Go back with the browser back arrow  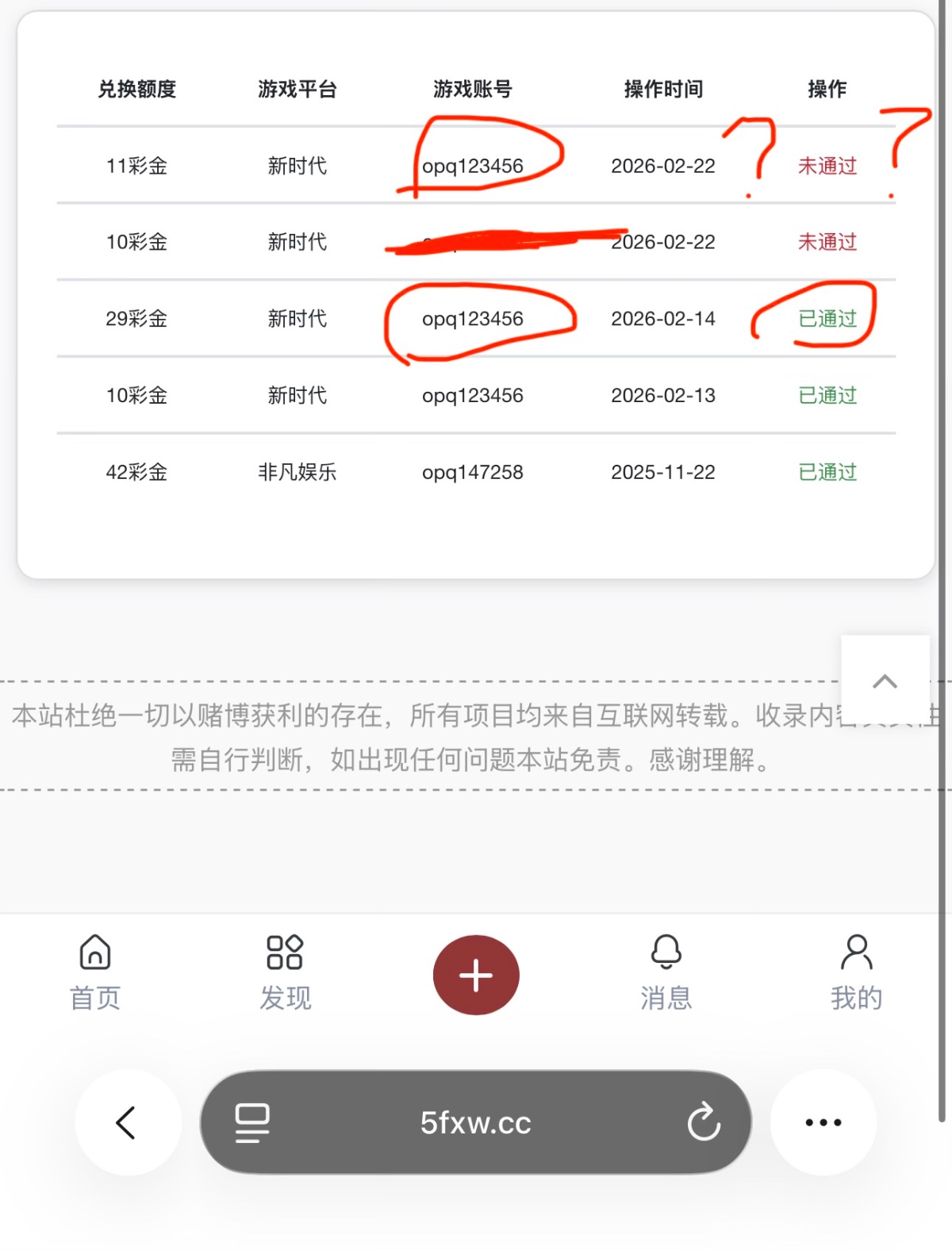(x=128, y=1122)
